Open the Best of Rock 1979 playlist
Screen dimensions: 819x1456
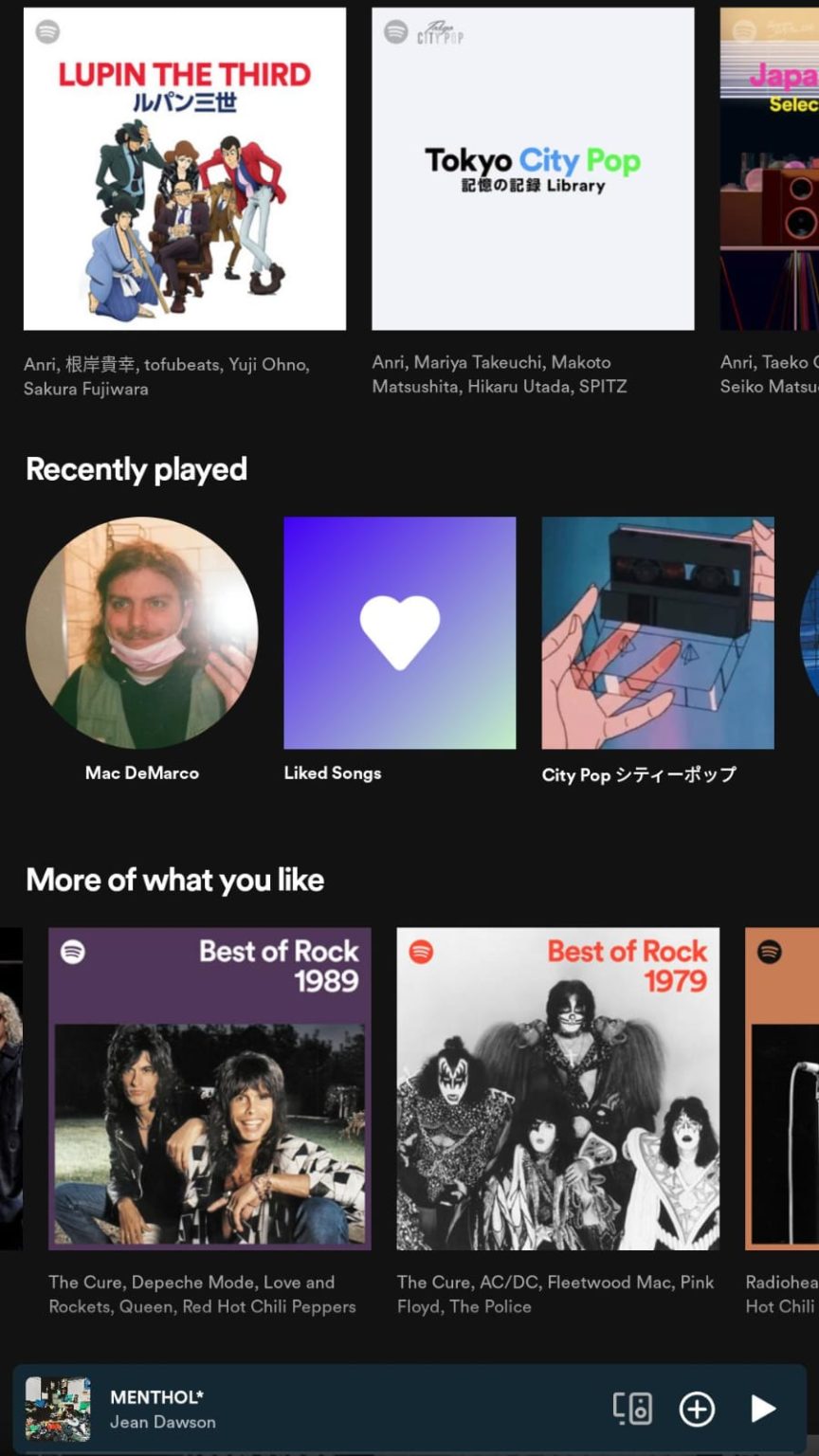pos(557,1088)
